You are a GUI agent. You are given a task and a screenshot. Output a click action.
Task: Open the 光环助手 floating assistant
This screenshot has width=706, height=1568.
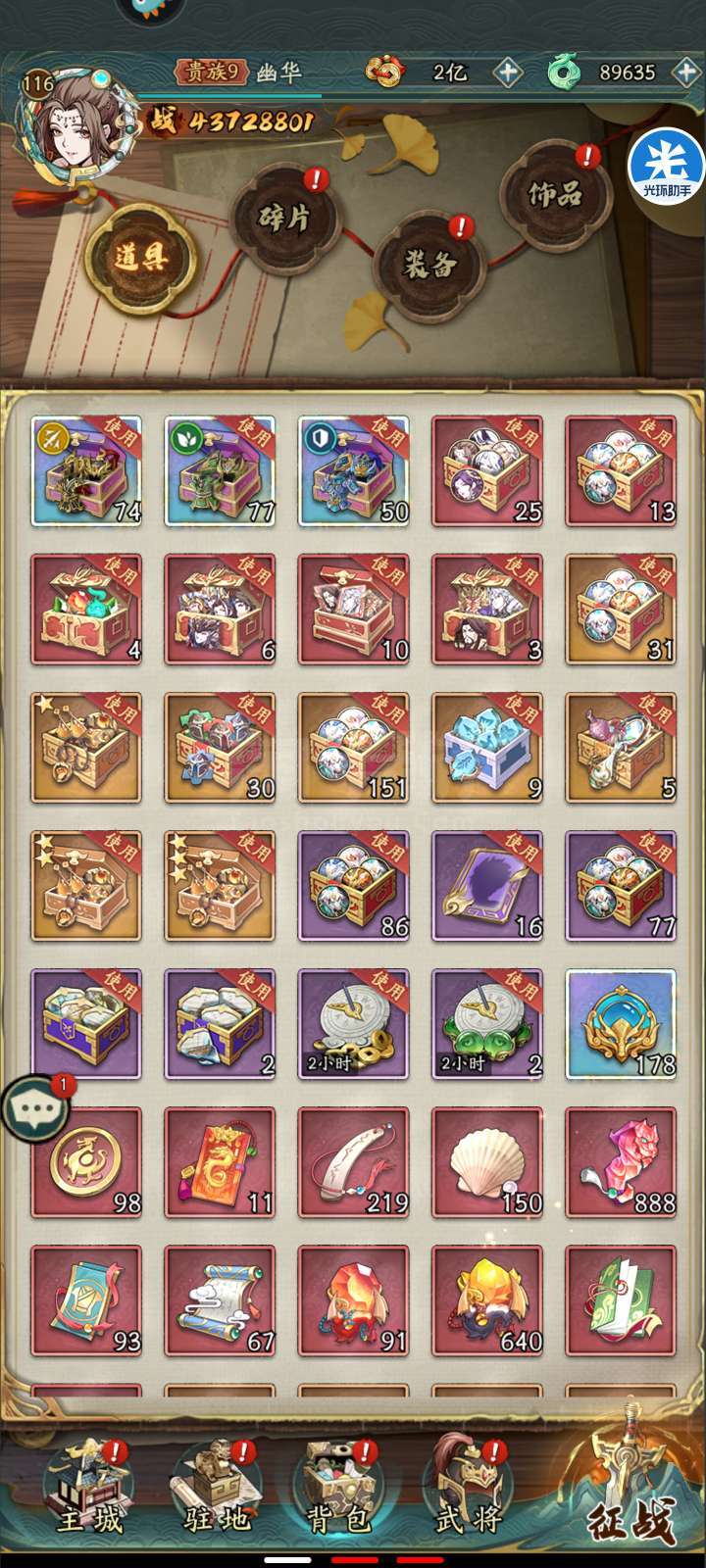667,167
